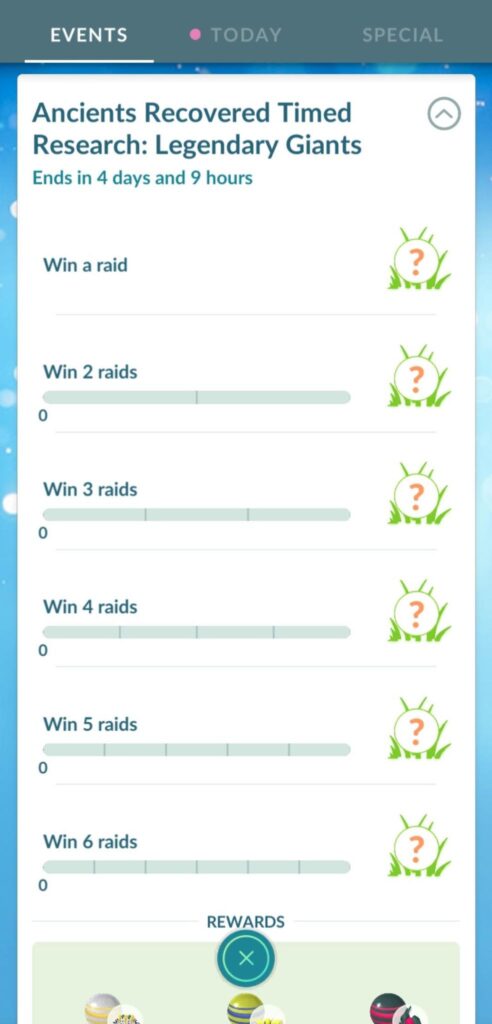The height and width of the screenshot is (1024, 492).
Task: Collapse the Legendary Giants research card
Action: coord(444,114)
